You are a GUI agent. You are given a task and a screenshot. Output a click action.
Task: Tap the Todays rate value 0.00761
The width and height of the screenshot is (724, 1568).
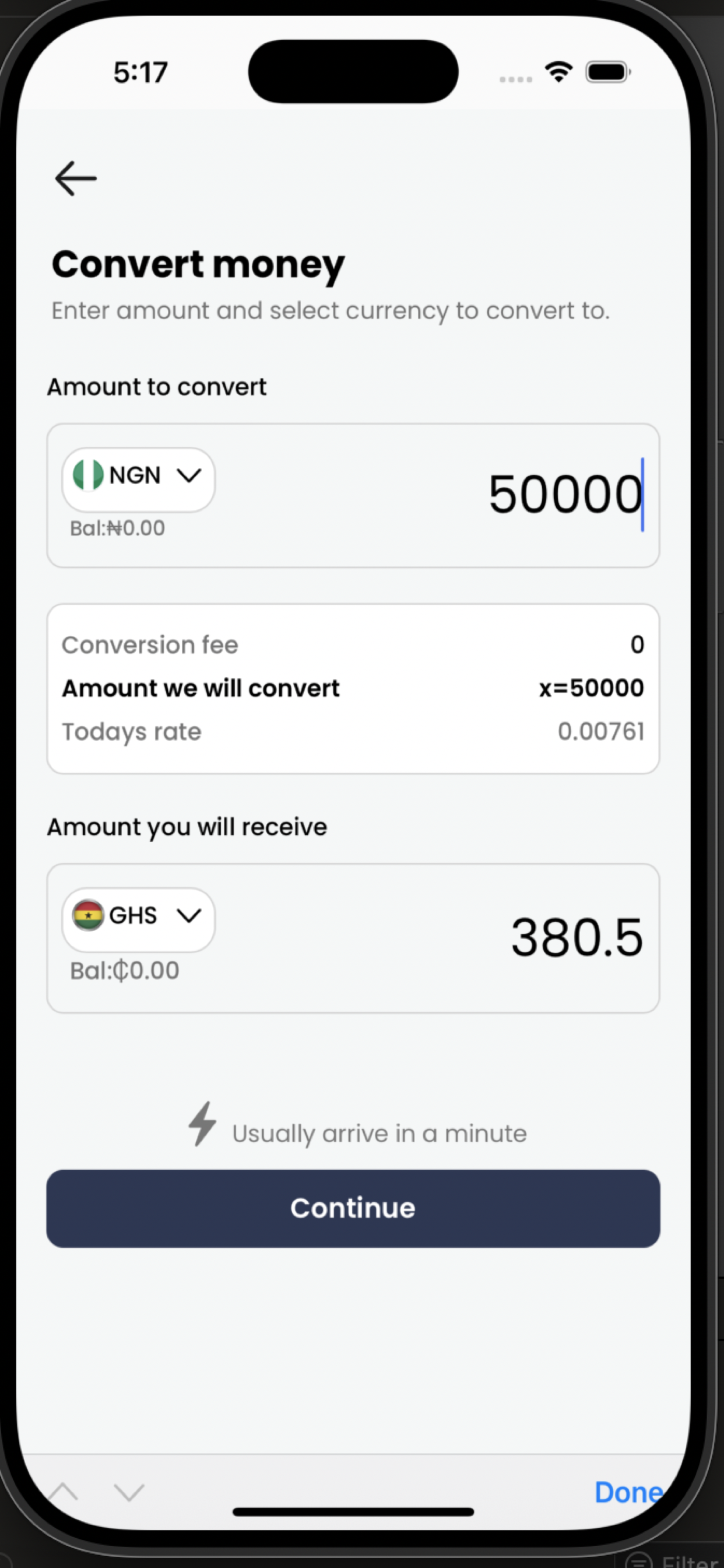pos(602,731)
